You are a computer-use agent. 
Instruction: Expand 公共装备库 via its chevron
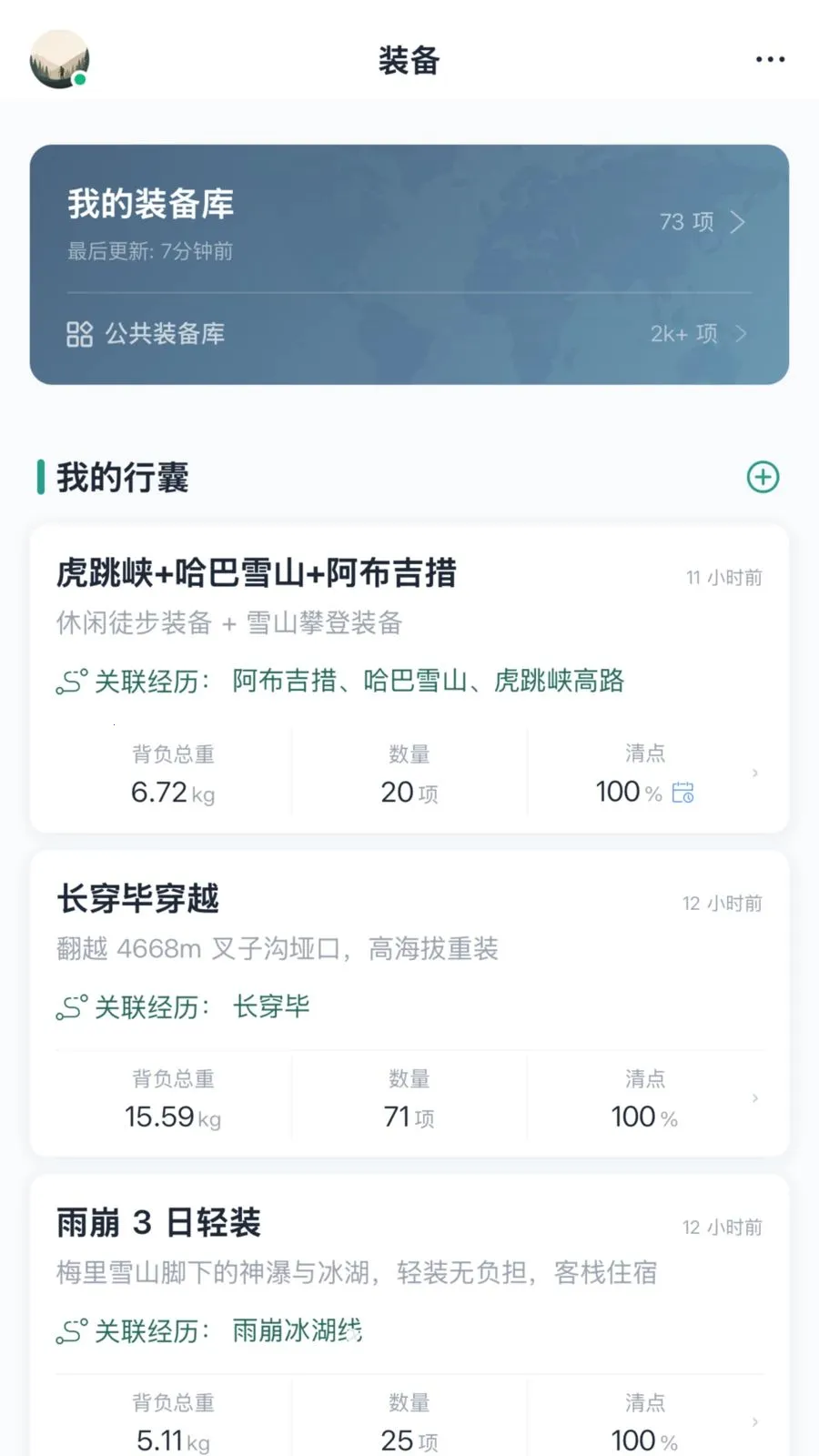tap(740, 334)
